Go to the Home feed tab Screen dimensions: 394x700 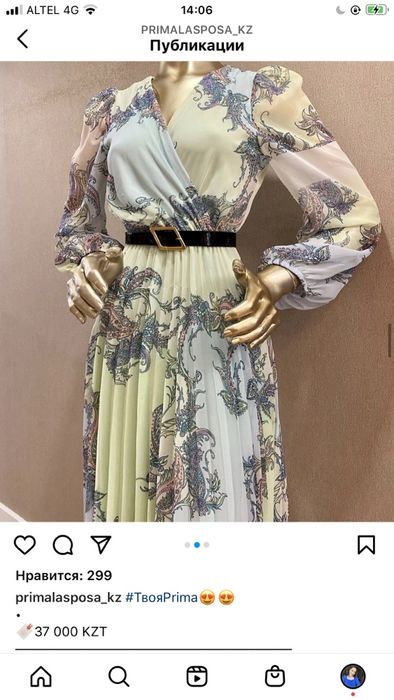click(41, 677)
